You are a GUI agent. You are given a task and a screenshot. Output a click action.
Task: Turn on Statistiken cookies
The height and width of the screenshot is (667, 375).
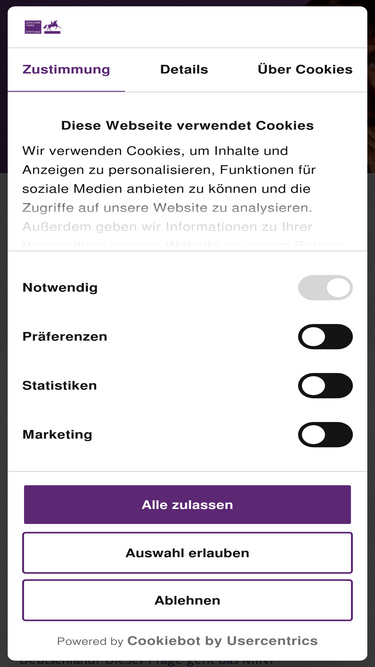click(325, 385)
